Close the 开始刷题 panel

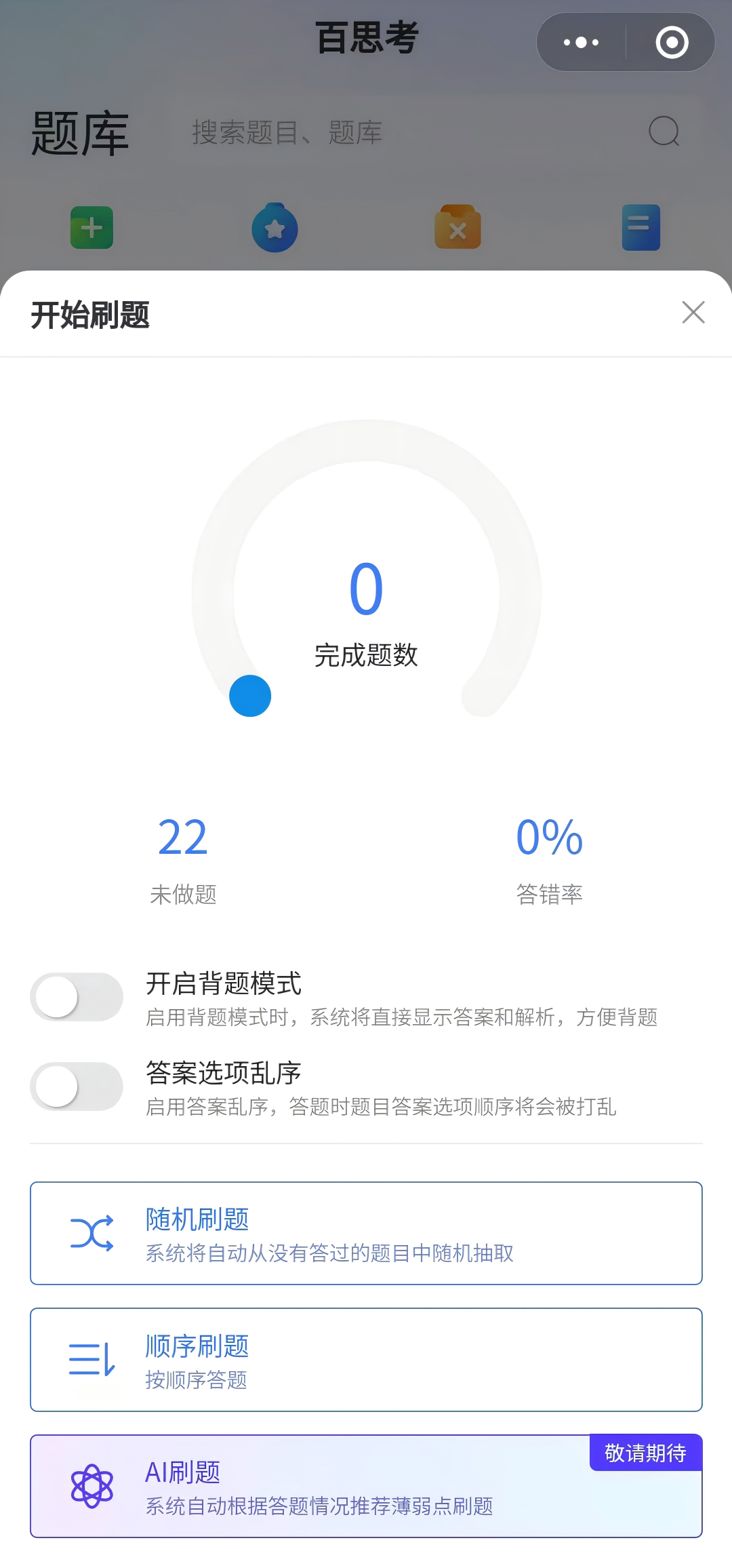pyautogui.click(x=693, y=313)
